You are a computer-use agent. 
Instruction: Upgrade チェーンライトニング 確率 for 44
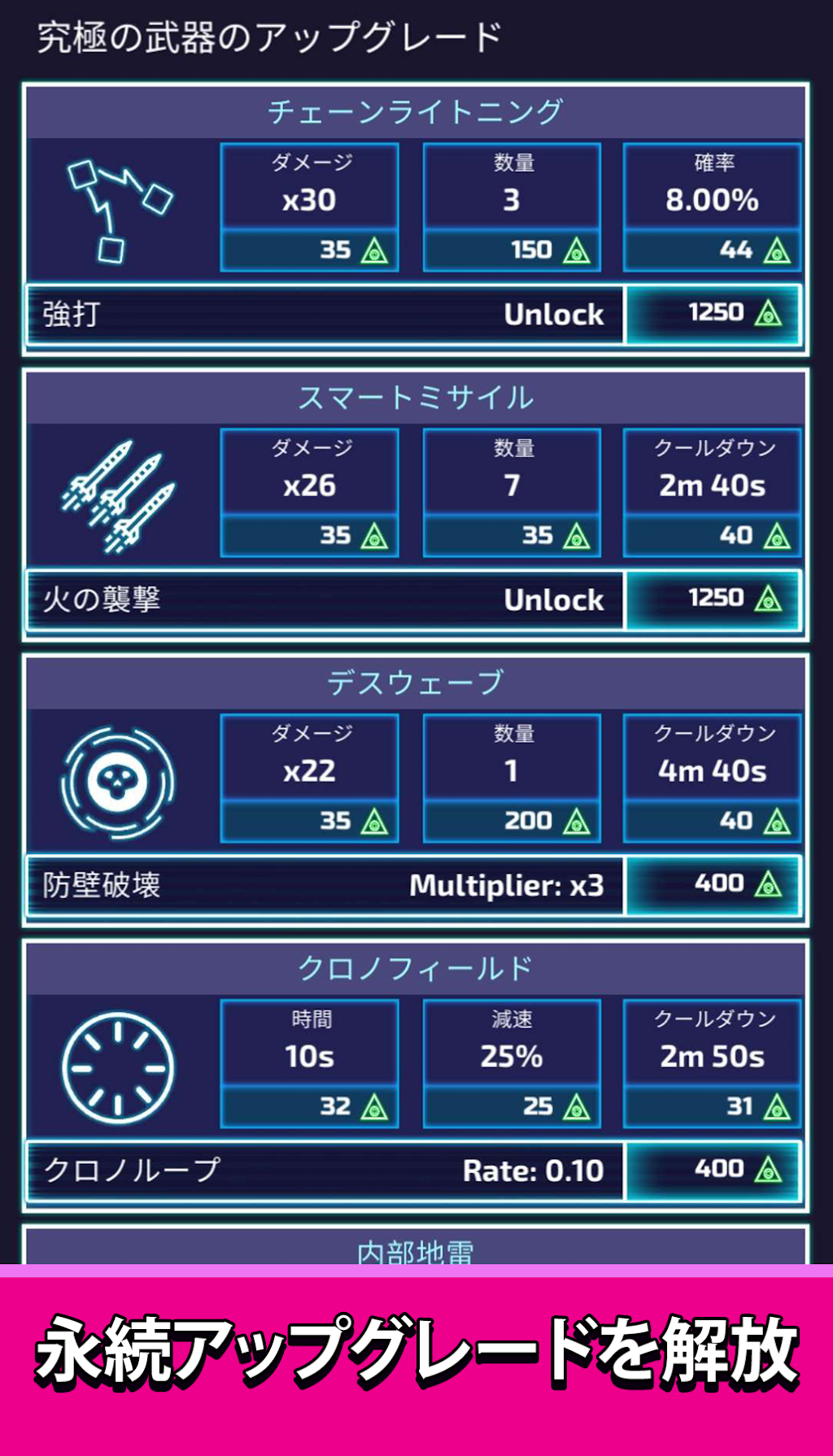pos(713,250)
